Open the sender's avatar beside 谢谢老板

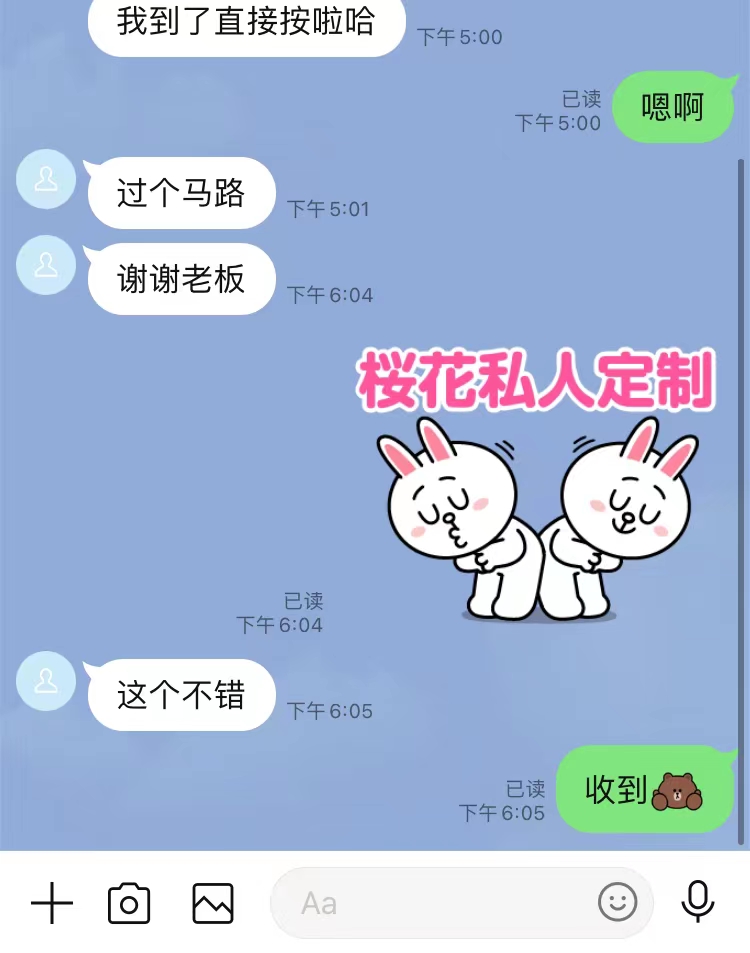click(x=46, y=265)
